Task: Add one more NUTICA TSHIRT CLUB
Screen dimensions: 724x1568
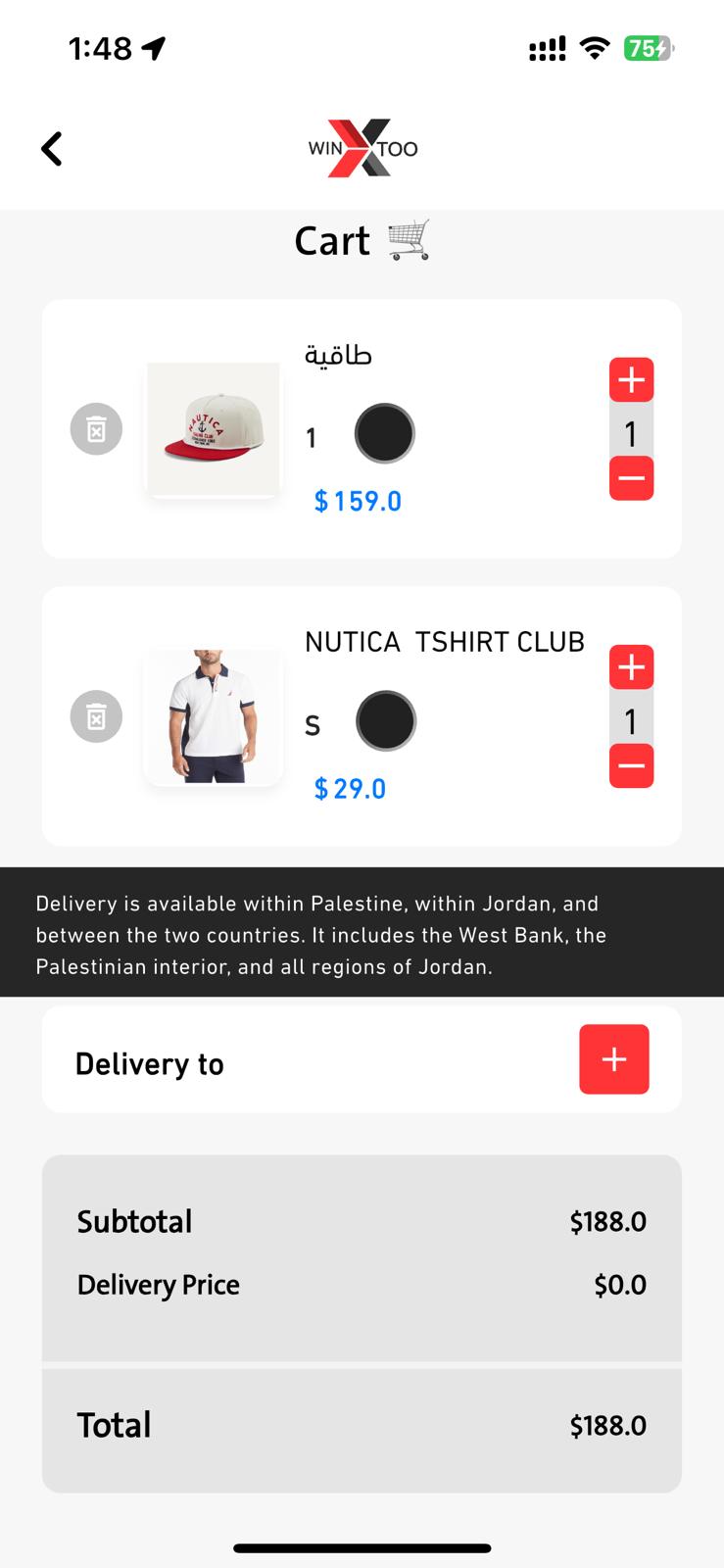Action: coord(631,667)
